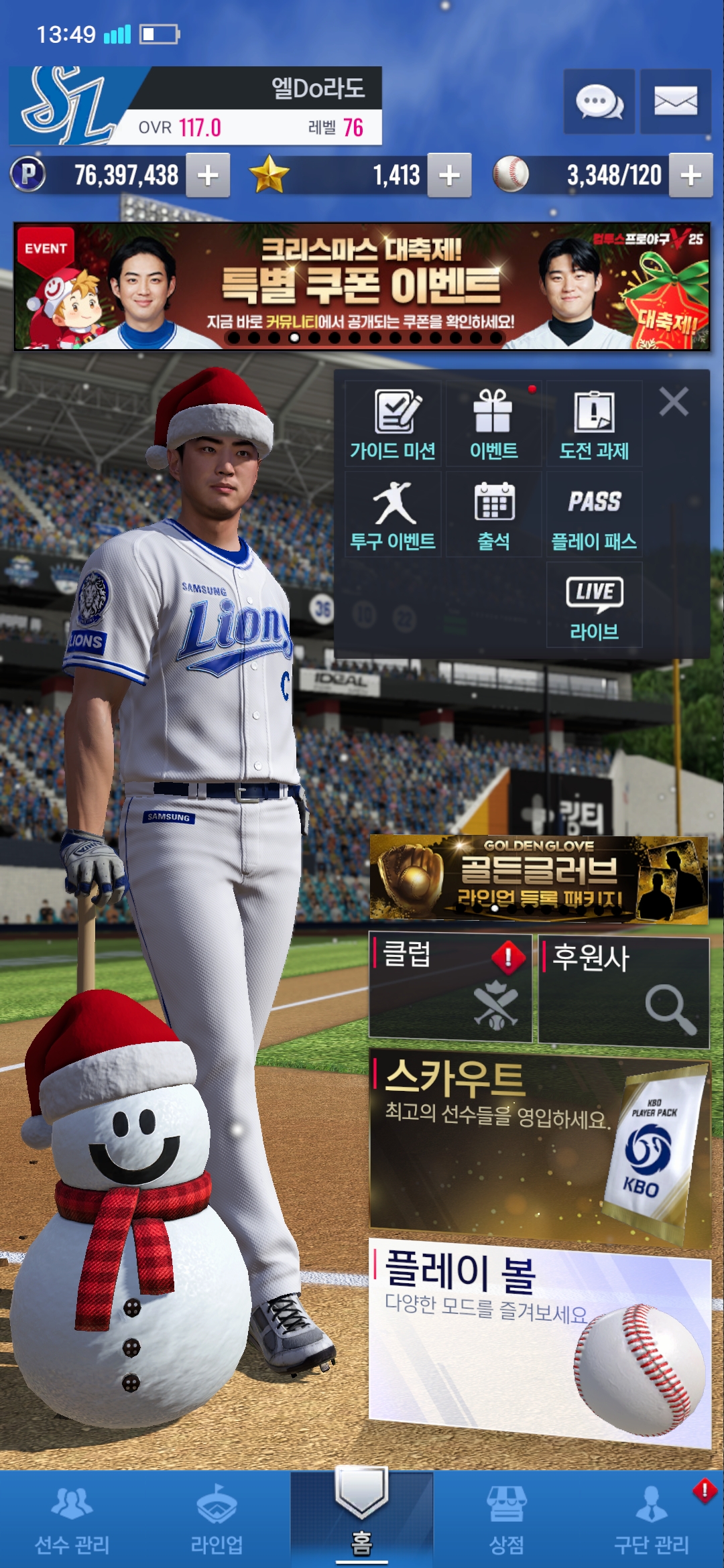The image size is (724, 1568).
Task: Open the Christmas coupon event banner
Action: (x=362, y=286)
